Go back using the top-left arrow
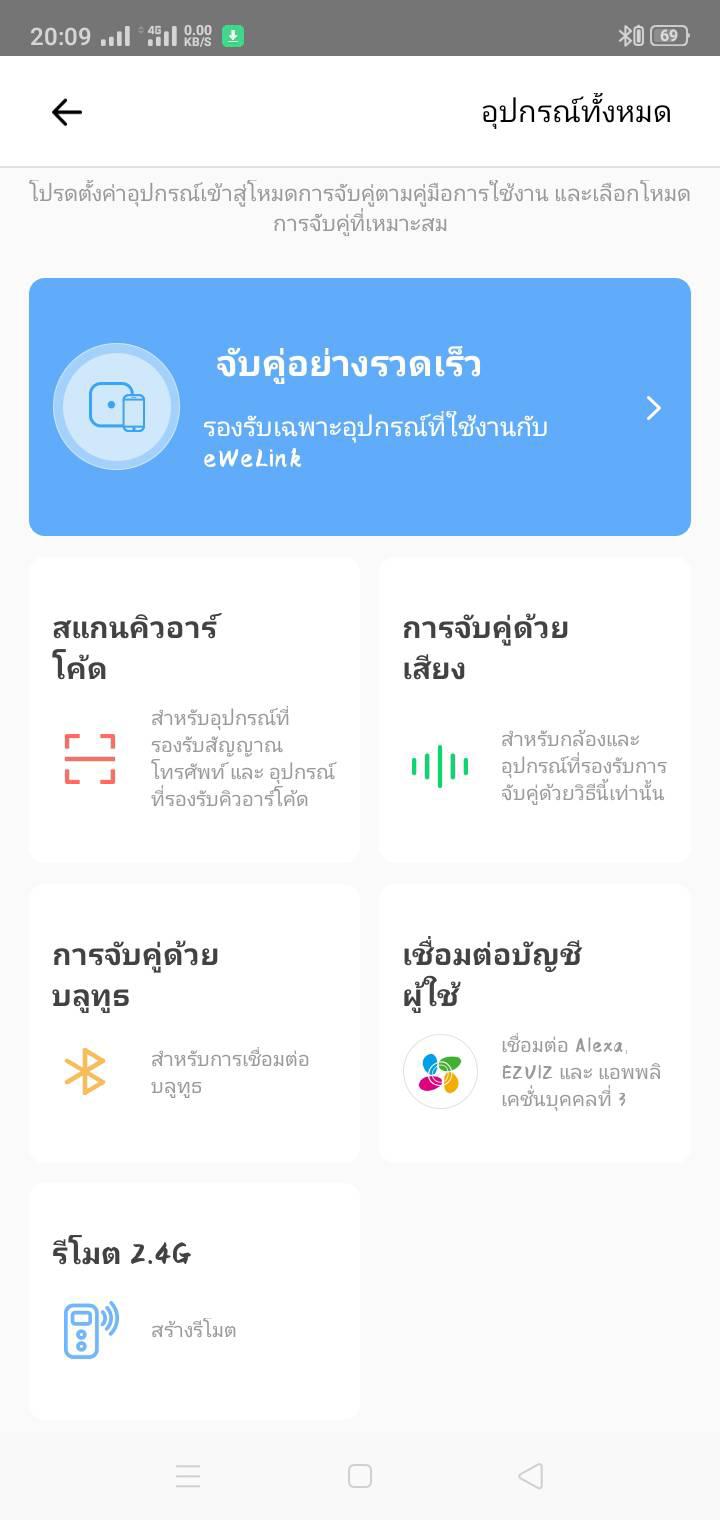 (66, 112)
